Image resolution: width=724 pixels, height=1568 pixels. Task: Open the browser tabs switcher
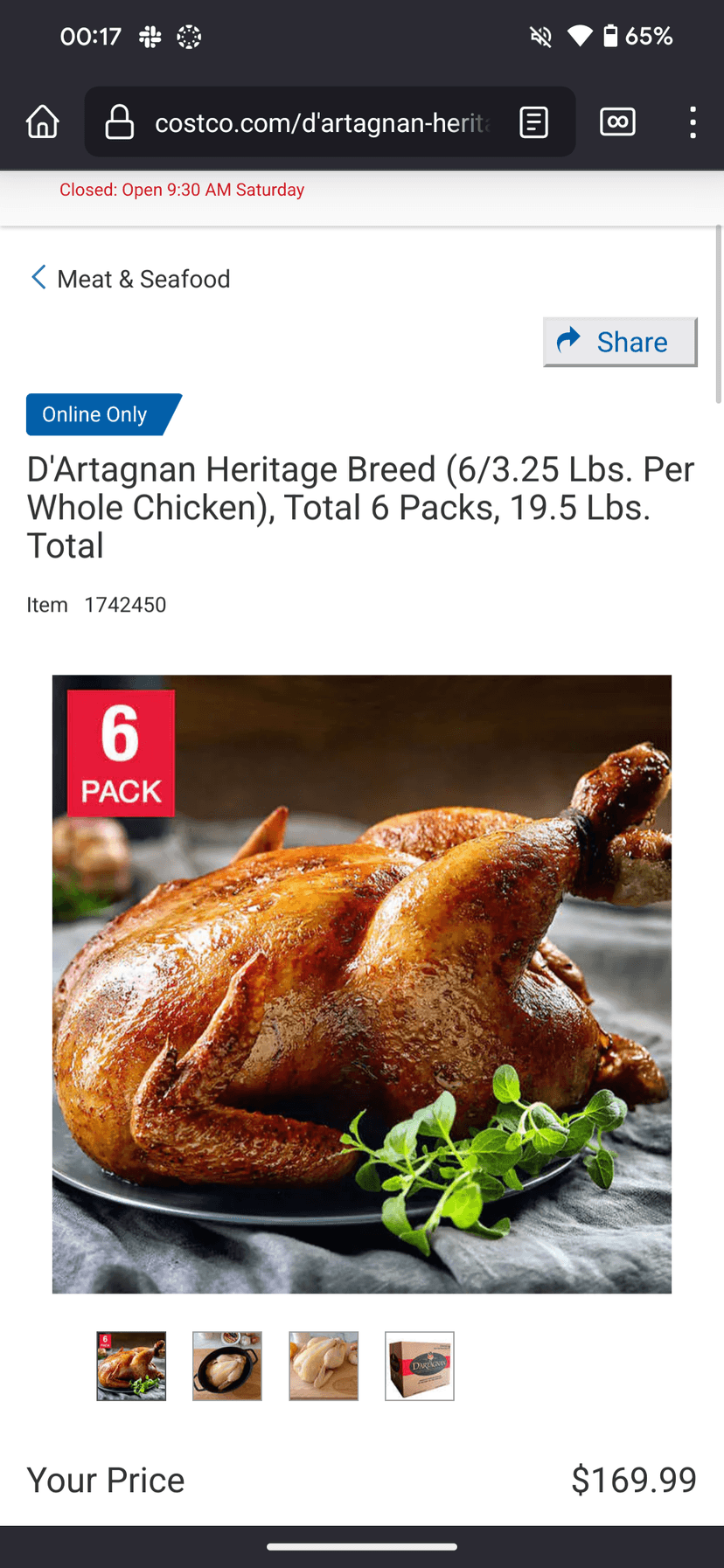(x=617, y=122)
